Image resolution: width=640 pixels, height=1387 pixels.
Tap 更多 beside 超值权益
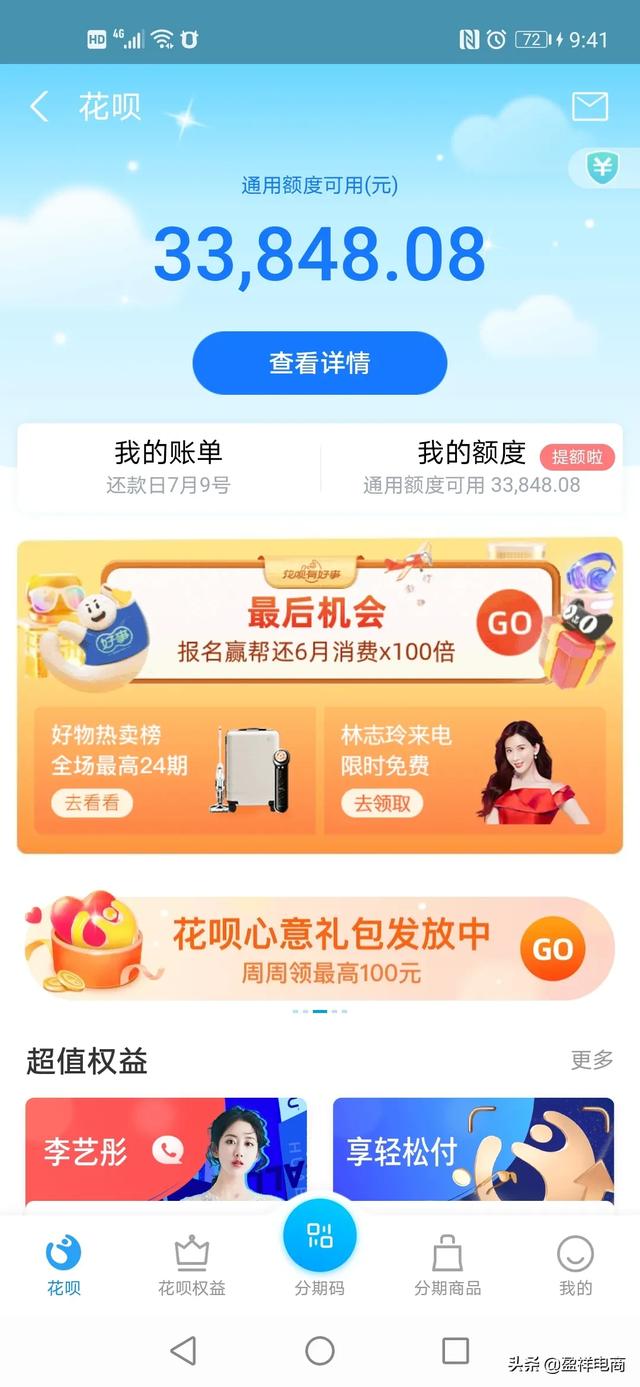click(x=591, y=1060)
